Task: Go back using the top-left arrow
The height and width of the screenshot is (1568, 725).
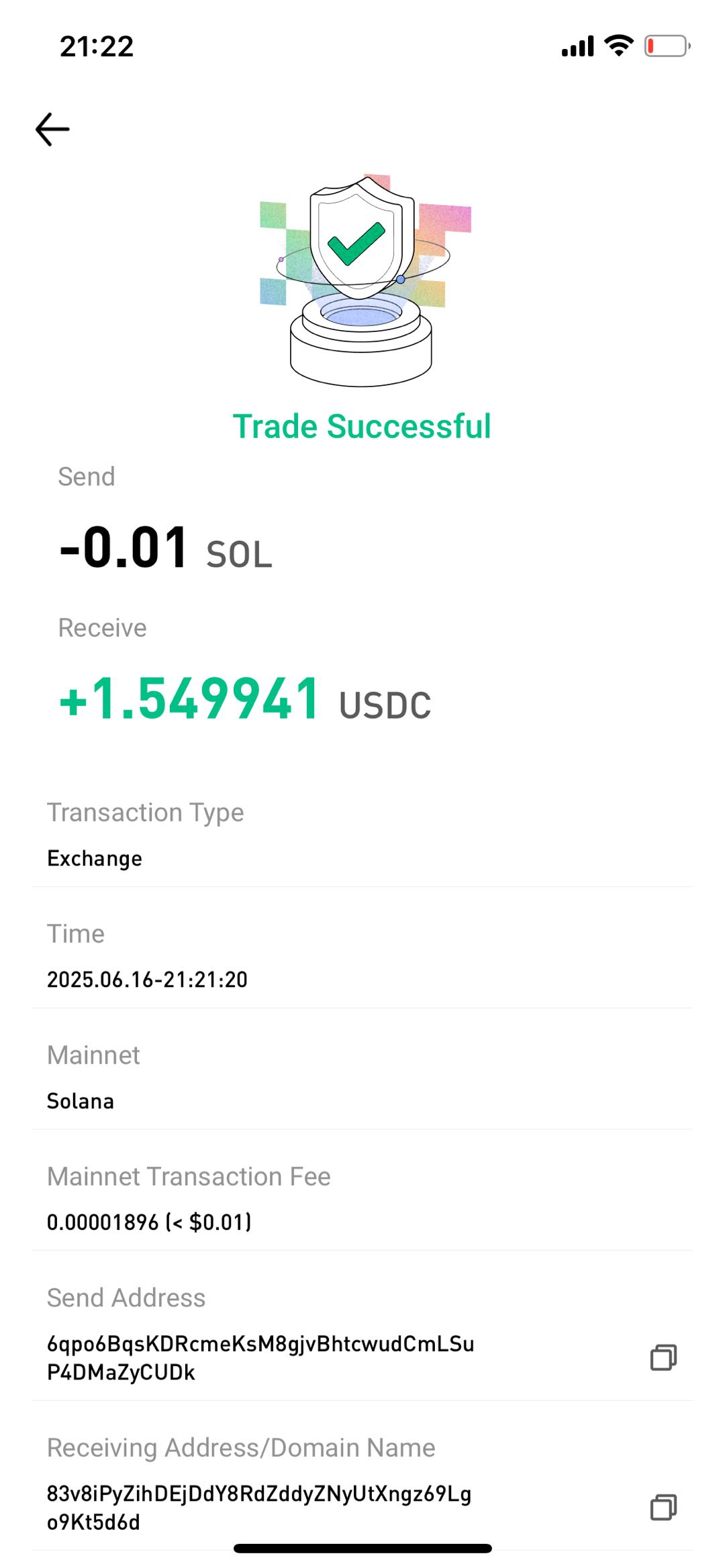Action: [52, 129]
